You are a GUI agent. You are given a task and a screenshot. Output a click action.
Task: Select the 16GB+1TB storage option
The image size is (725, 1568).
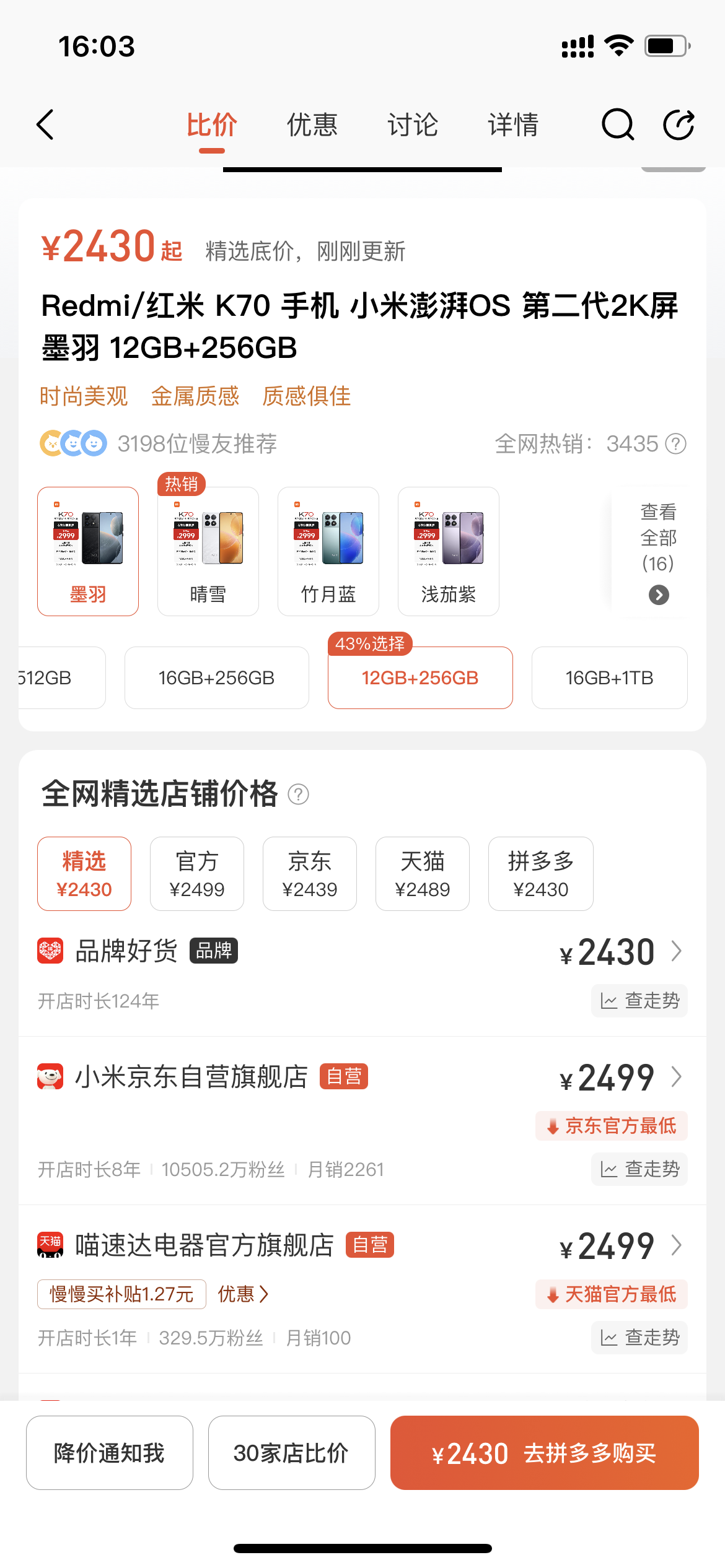click(609, 677)
